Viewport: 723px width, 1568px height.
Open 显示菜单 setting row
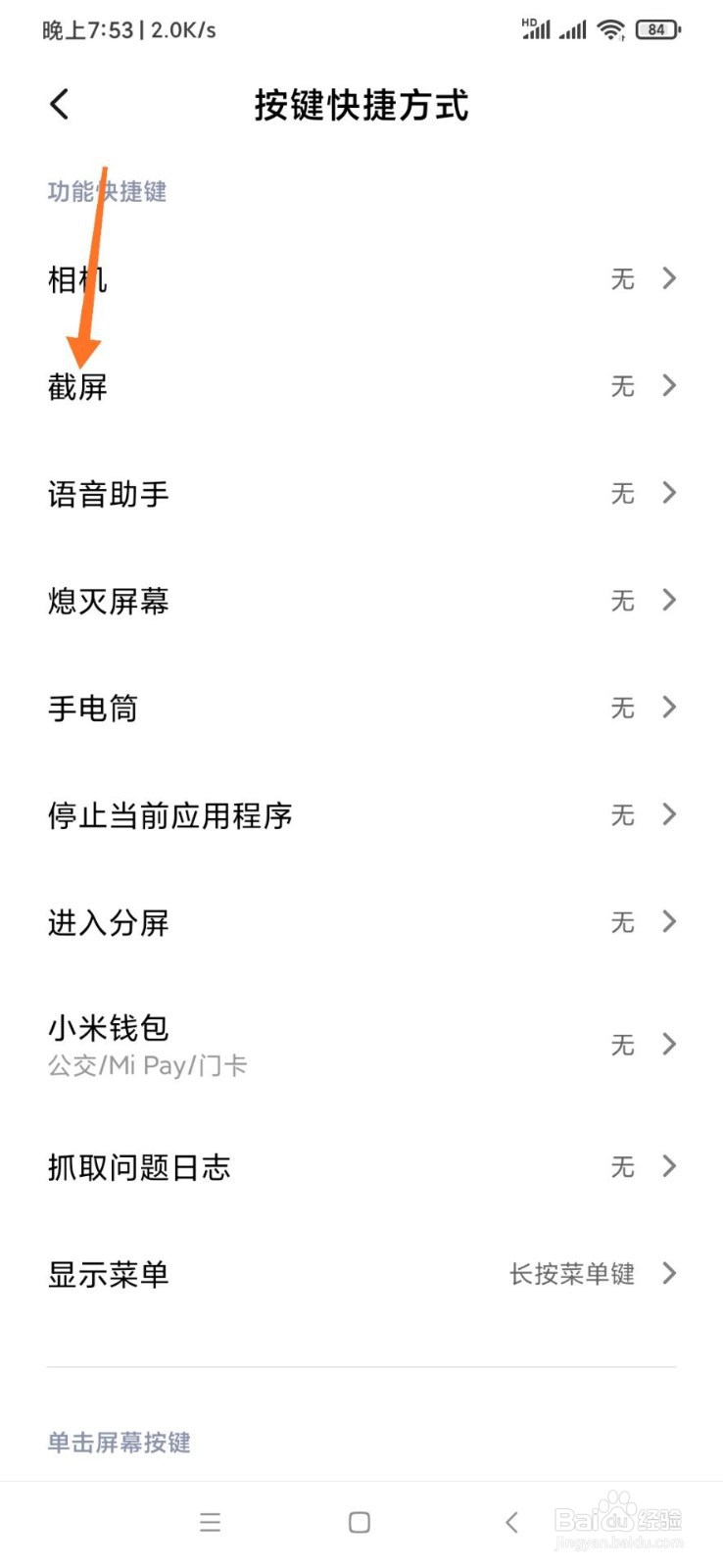[361, 1274]
